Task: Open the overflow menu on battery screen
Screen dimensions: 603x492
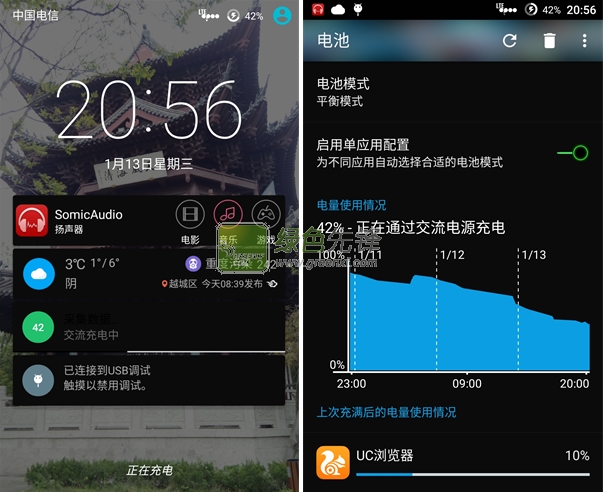Action: pos(585,41)
